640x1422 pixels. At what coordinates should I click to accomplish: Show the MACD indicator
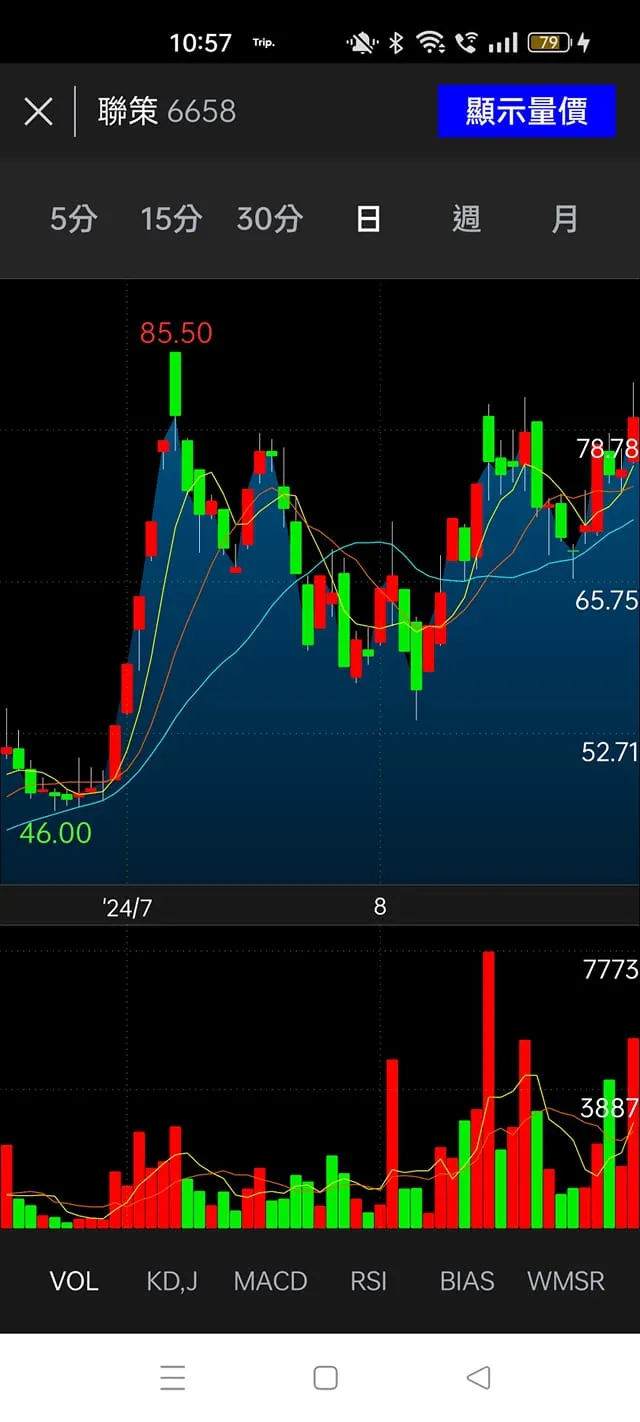pyautogui.click(x=270, y=1281)
